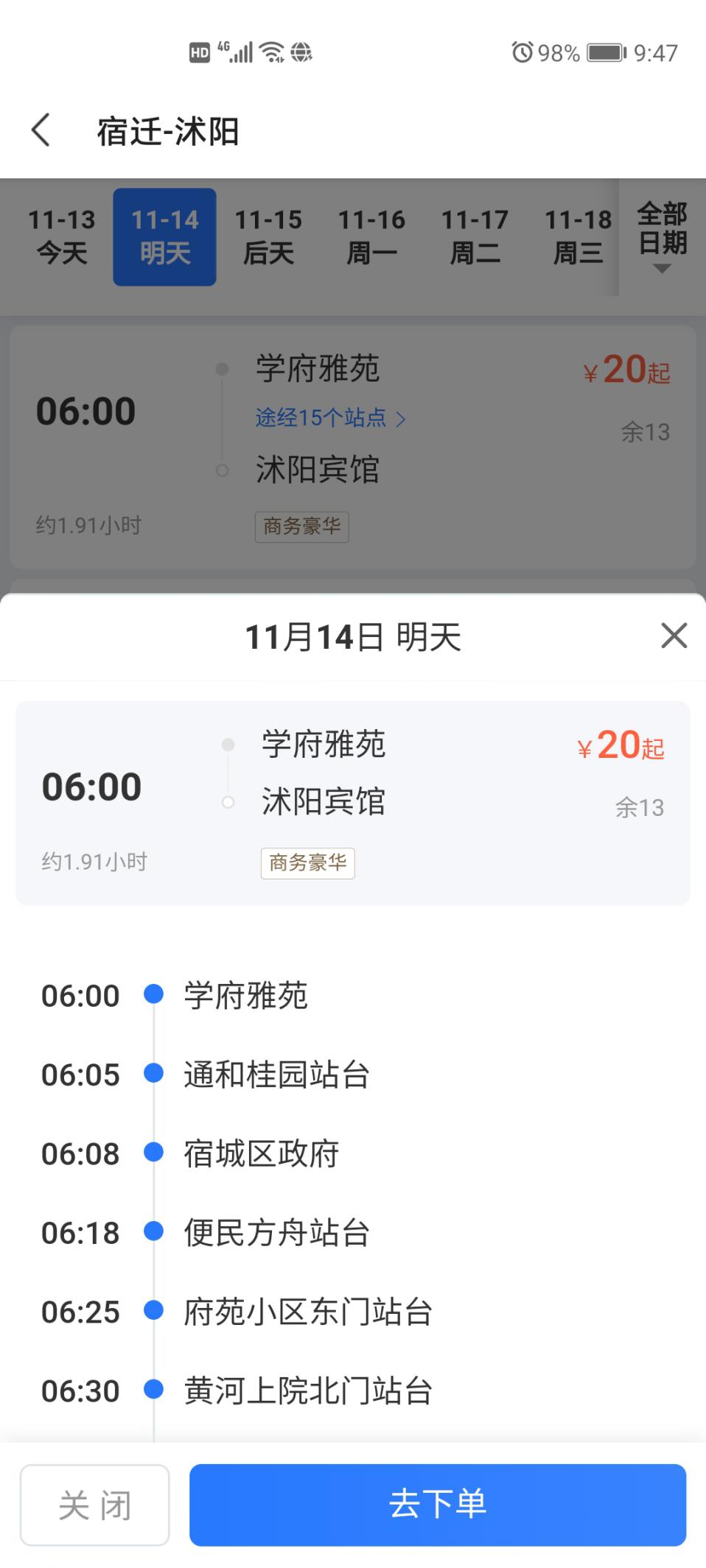Open the 途经15个站点 stops link

pos(330,418)
